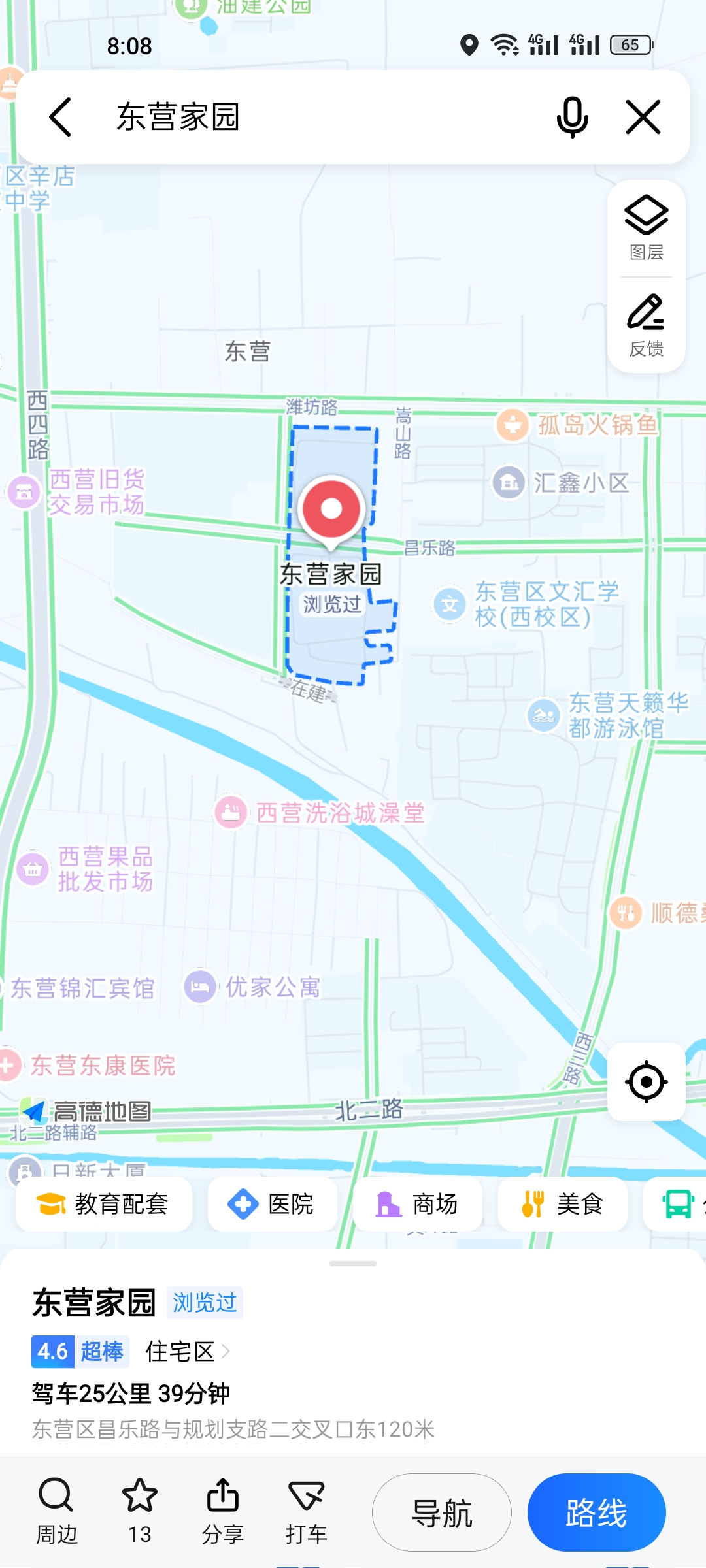Center map with the locate button

pos(646,1081)
